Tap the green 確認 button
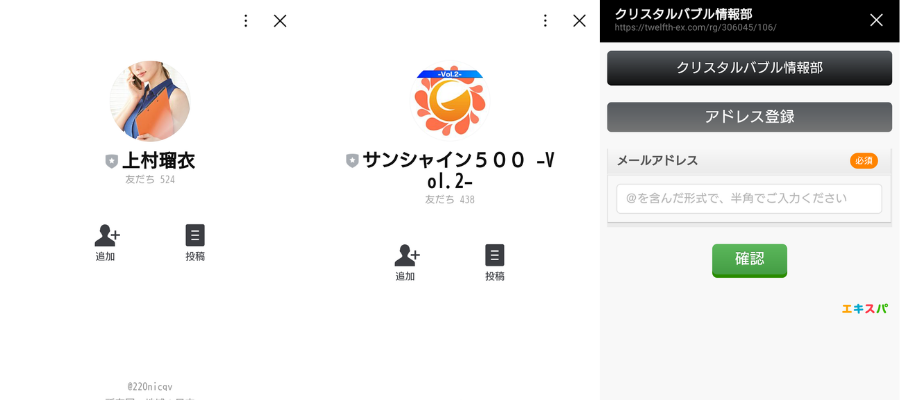Screen dimensions: 900x400 pos(749,259)
